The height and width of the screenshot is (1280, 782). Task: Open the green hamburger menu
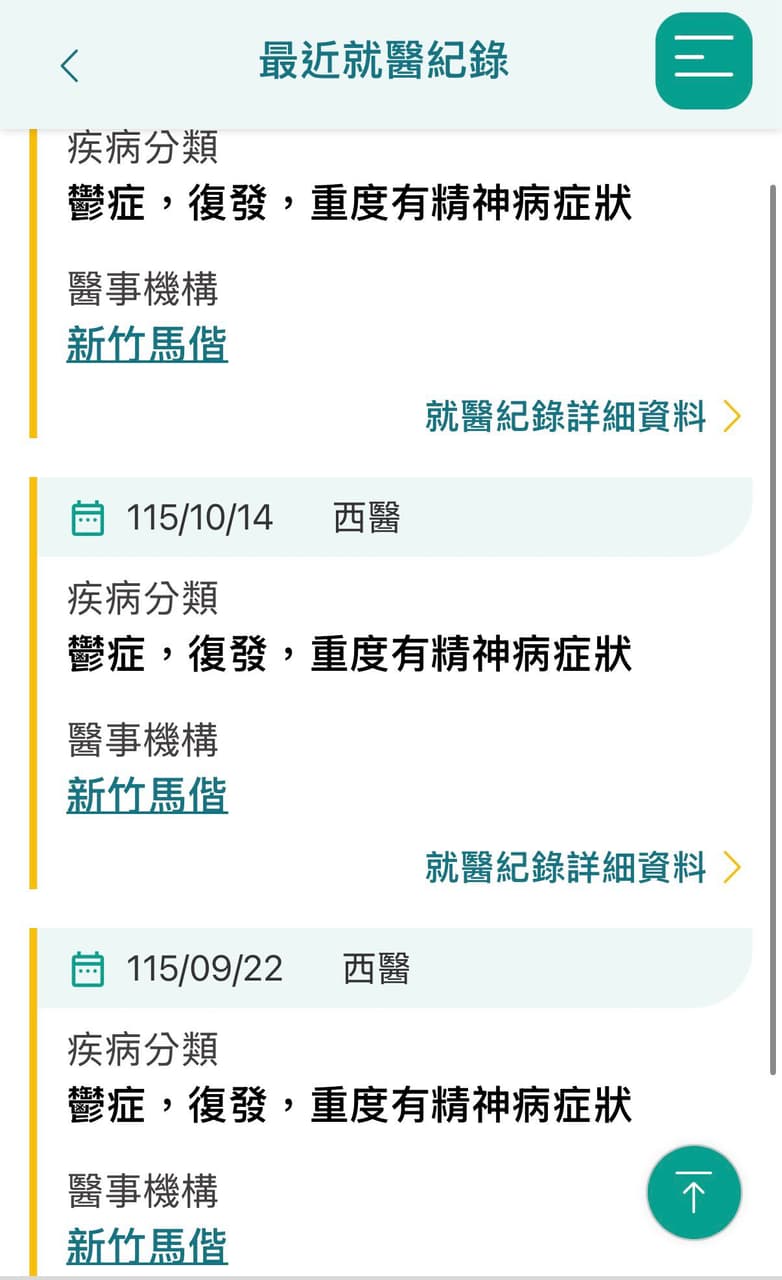click(704, 61)
